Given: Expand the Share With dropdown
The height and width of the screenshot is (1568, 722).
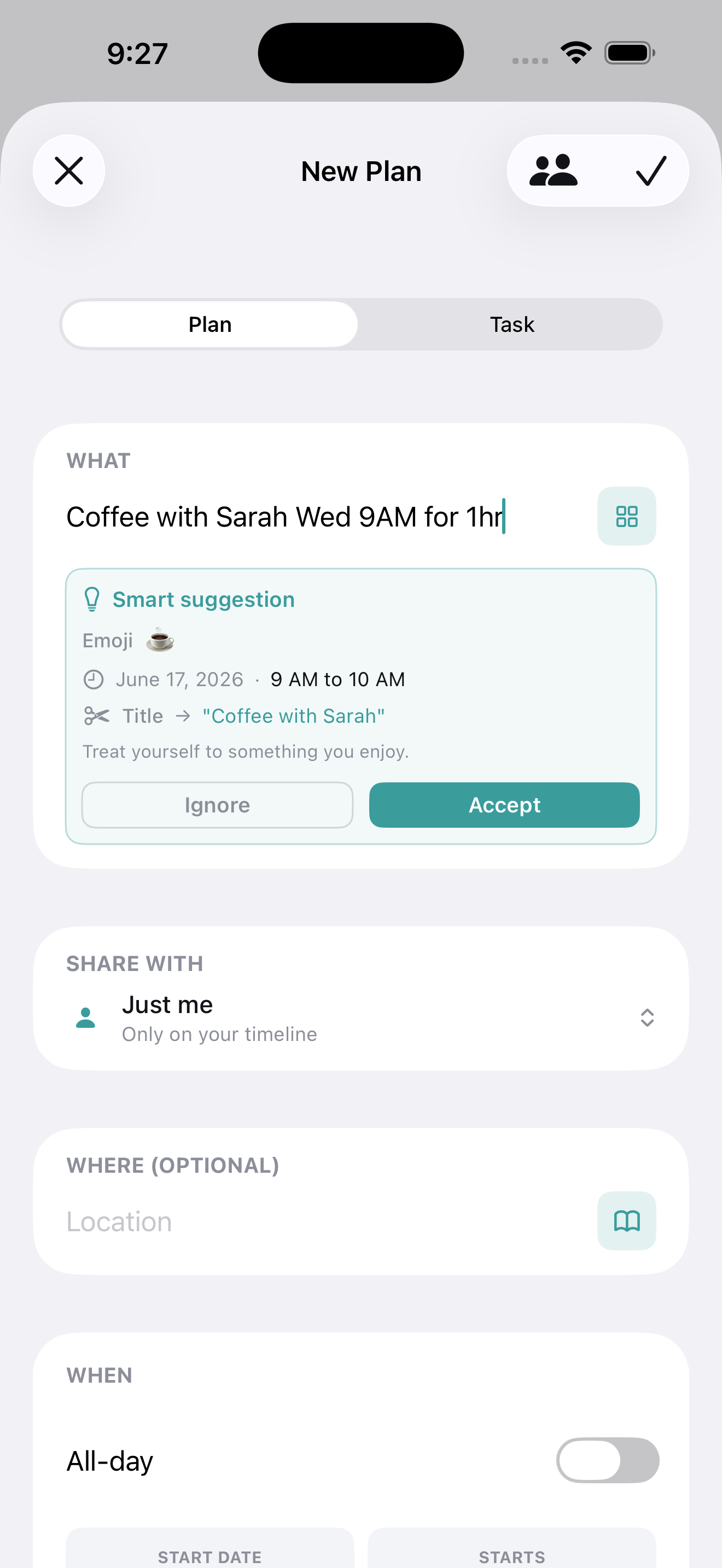Looking at the screenshot, I should [361, 1017].
